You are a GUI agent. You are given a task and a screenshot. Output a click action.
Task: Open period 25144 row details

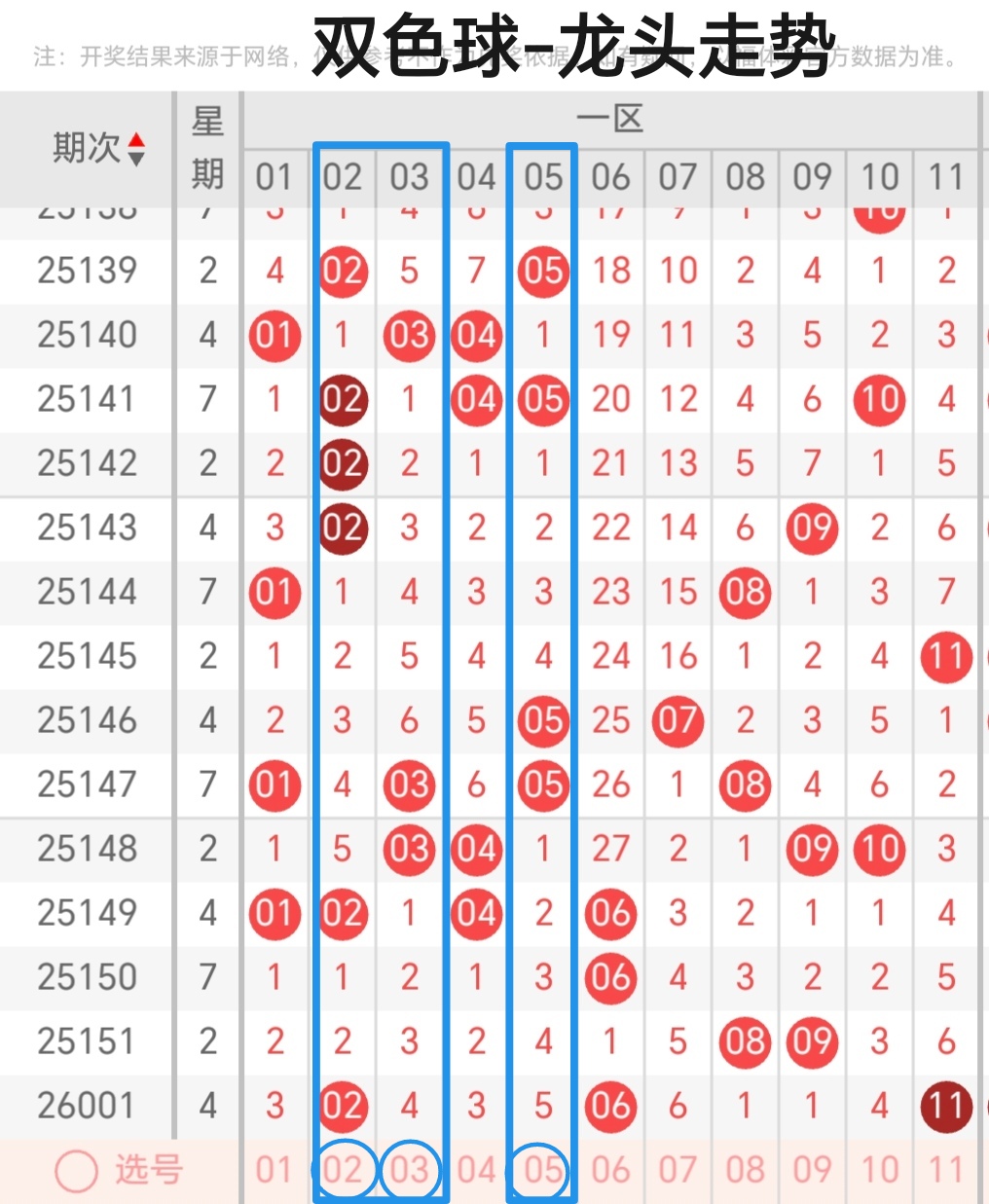86,592
